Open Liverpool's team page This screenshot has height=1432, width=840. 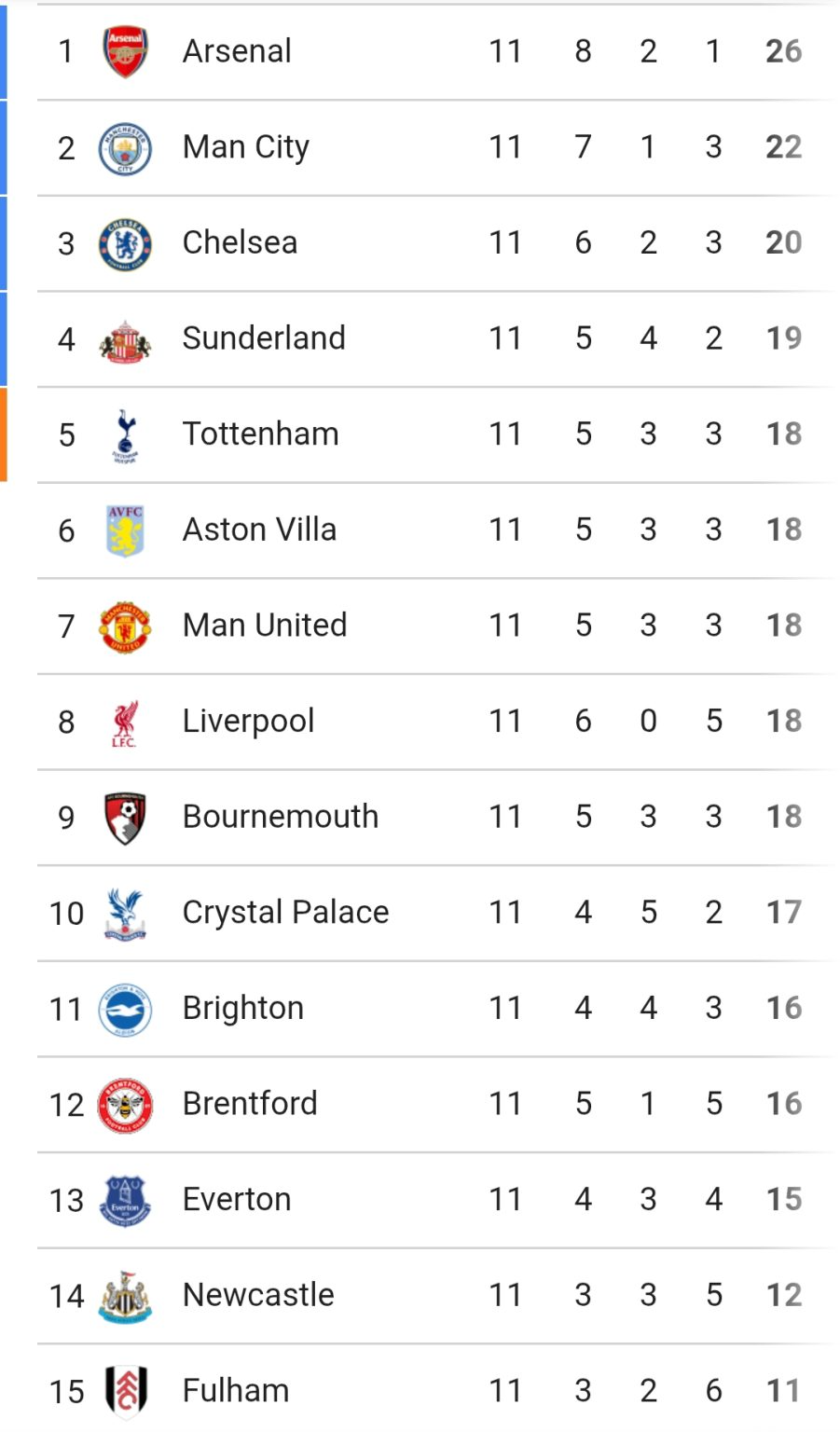tap(248, 722)
